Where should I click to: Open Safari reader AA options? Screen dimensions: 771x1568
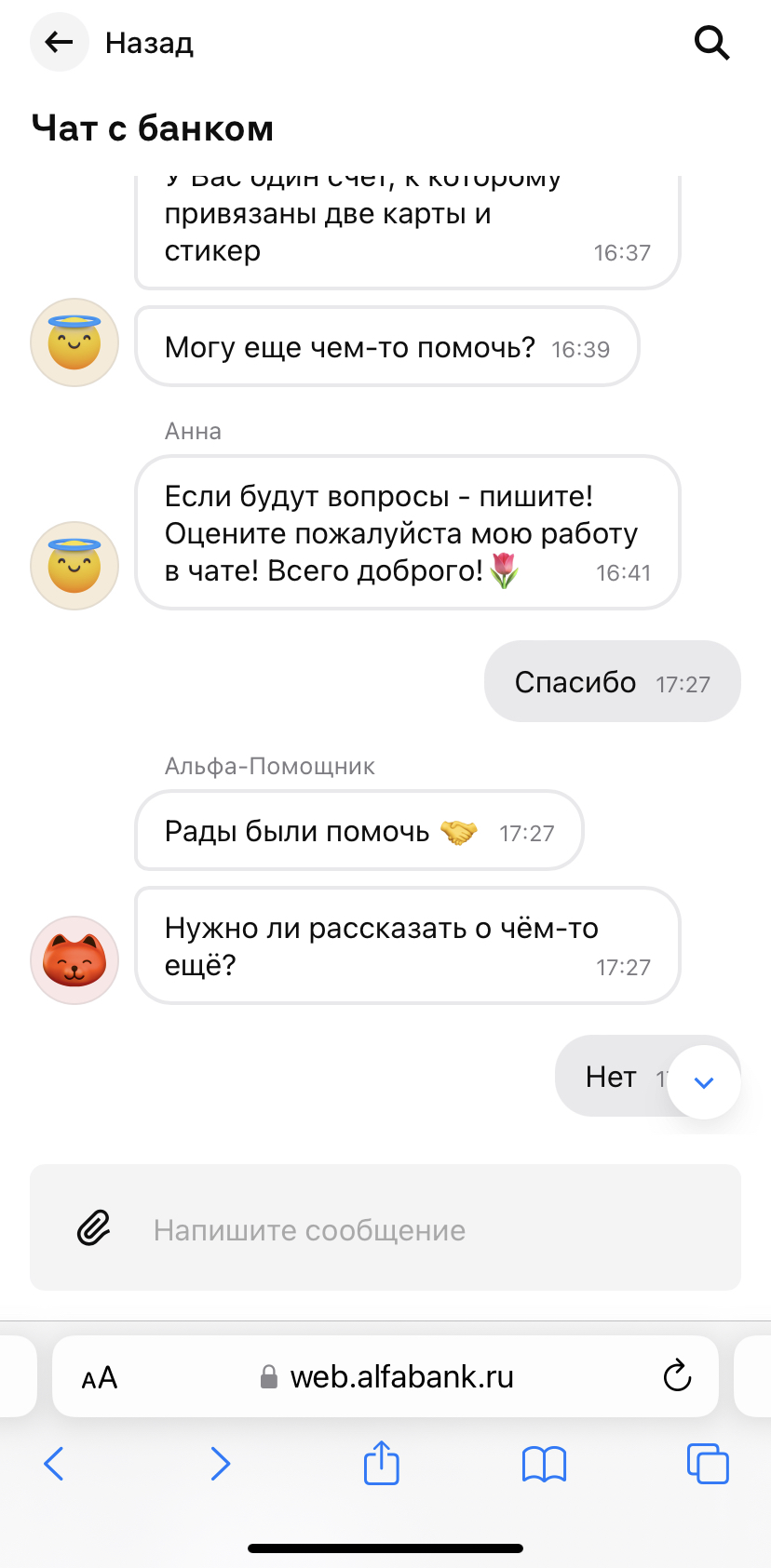[99, 1377]
